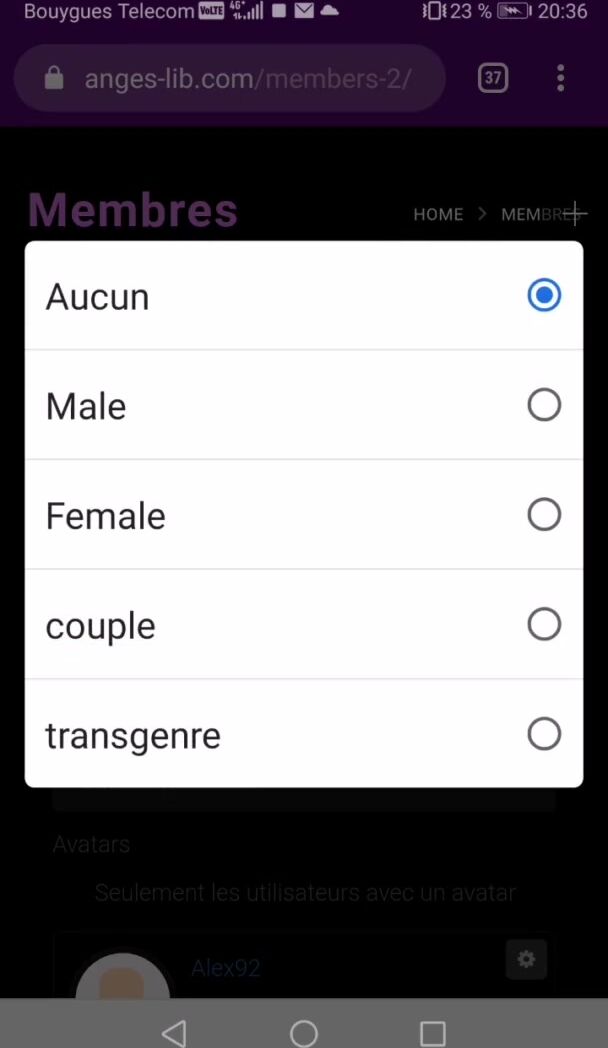Screen dimensions: 608x1048
Task: Open the browser tab switcher
Action: click(x=493, y=78)
